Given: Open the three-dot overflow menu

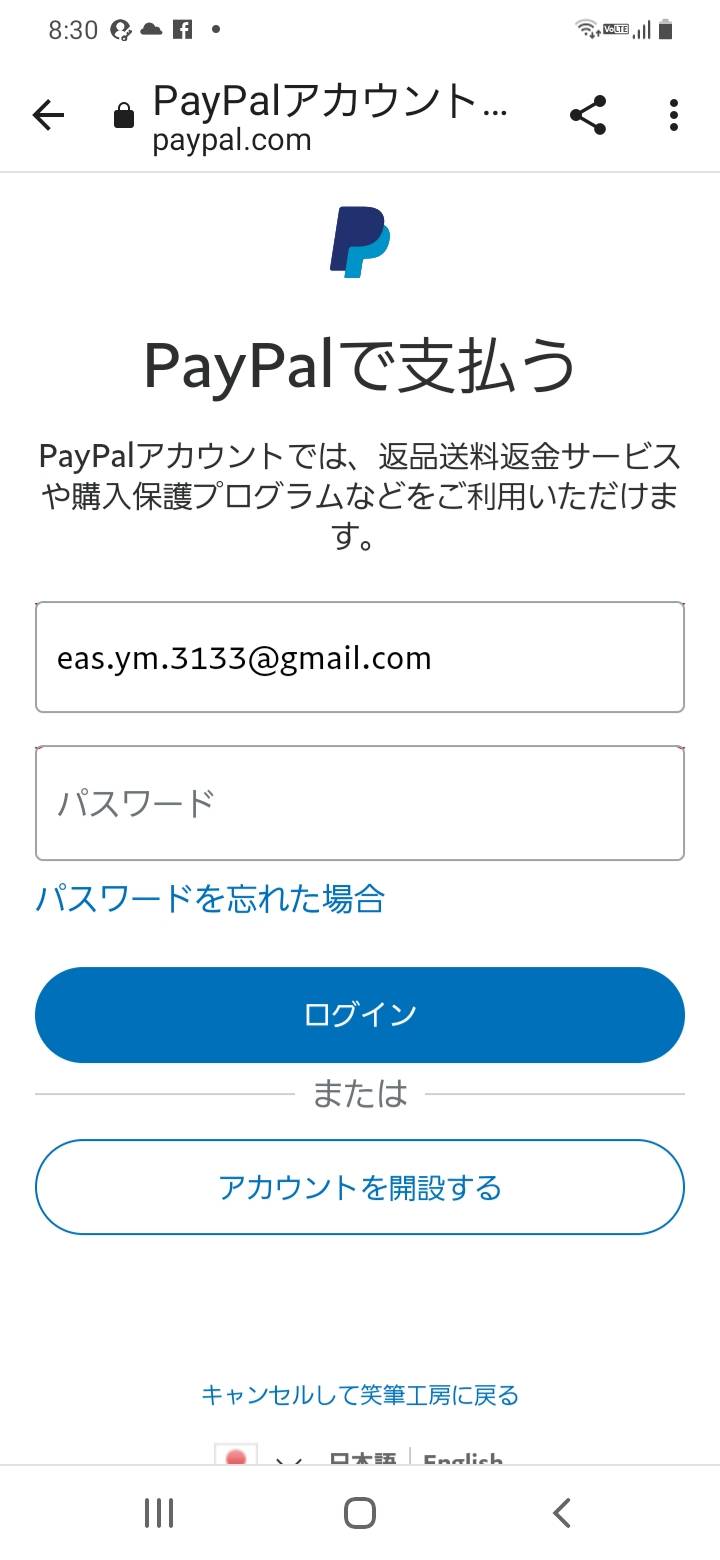Looking at the screenshot, I should tap(674, 116).
